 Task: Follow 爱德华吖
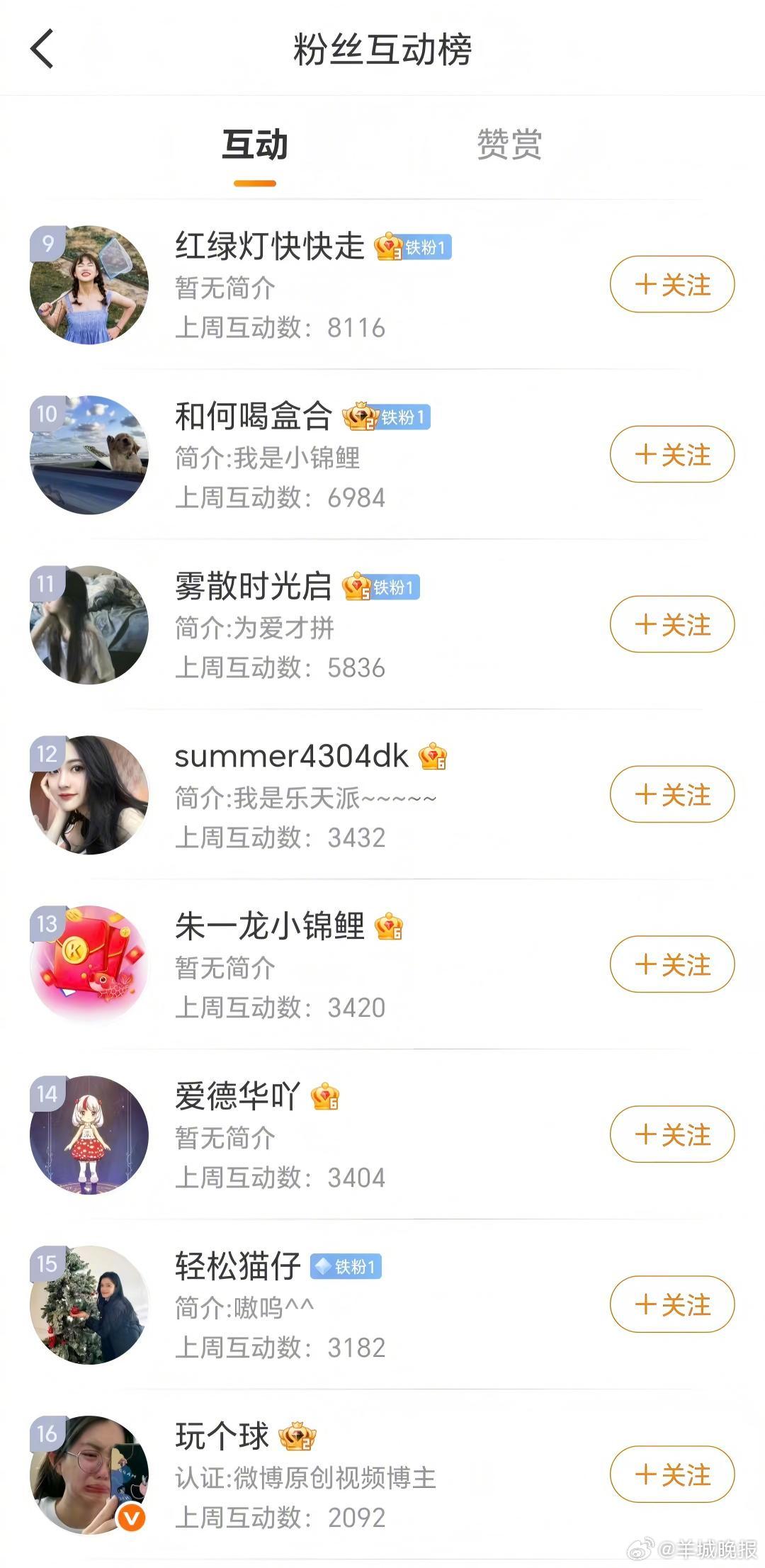671,1135
